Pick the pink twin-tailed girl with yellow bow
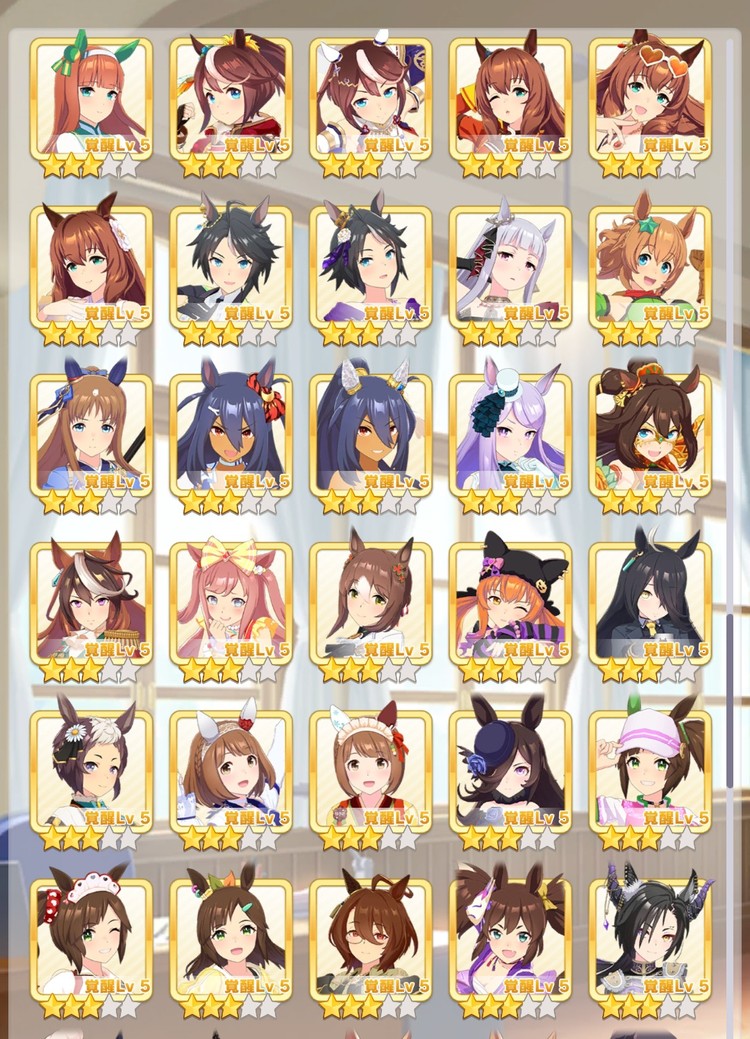Screen dimensions: 750x1039 click(231, 602)
